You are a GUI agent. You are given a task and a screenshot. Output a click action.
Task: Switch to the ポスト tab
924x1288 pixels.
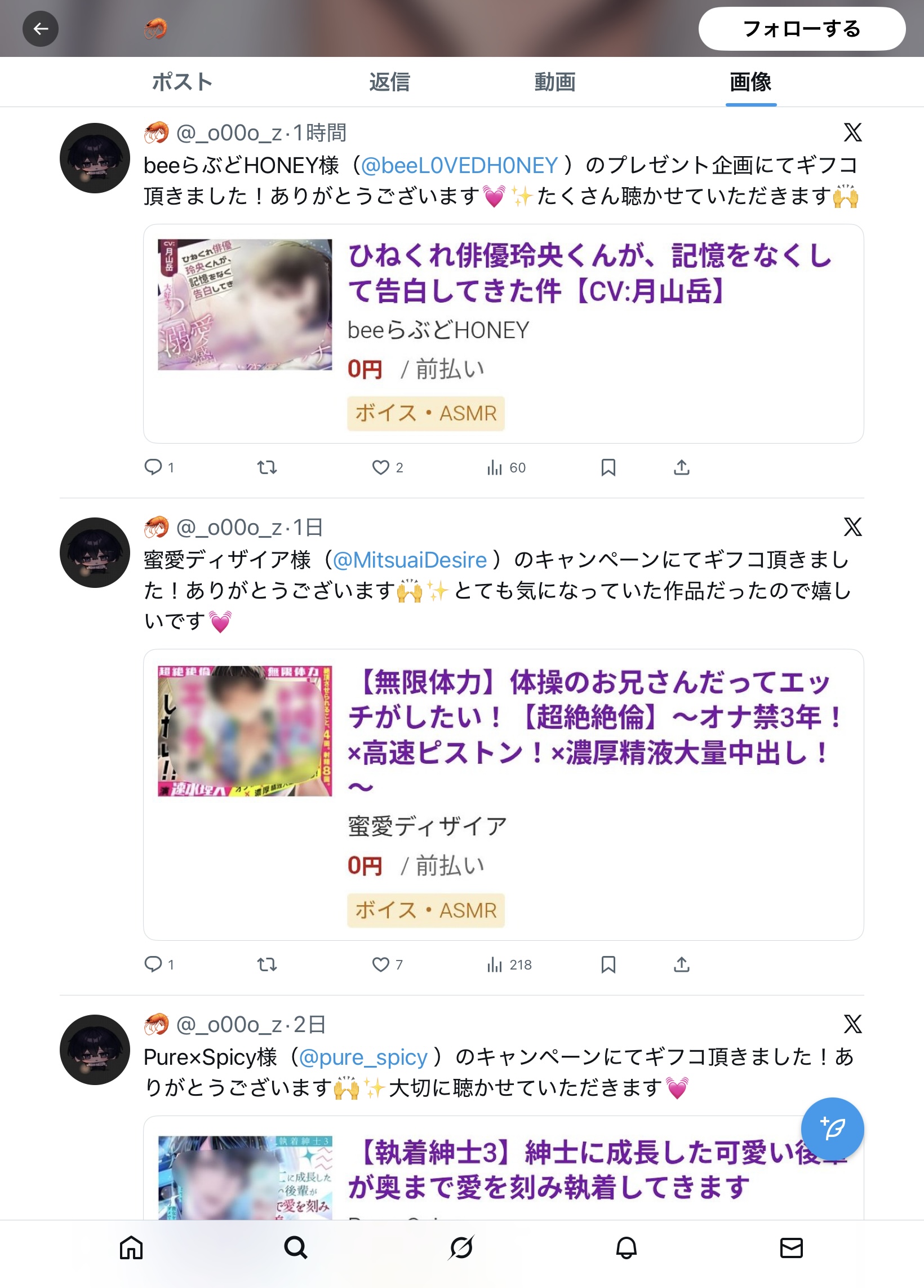182,82
